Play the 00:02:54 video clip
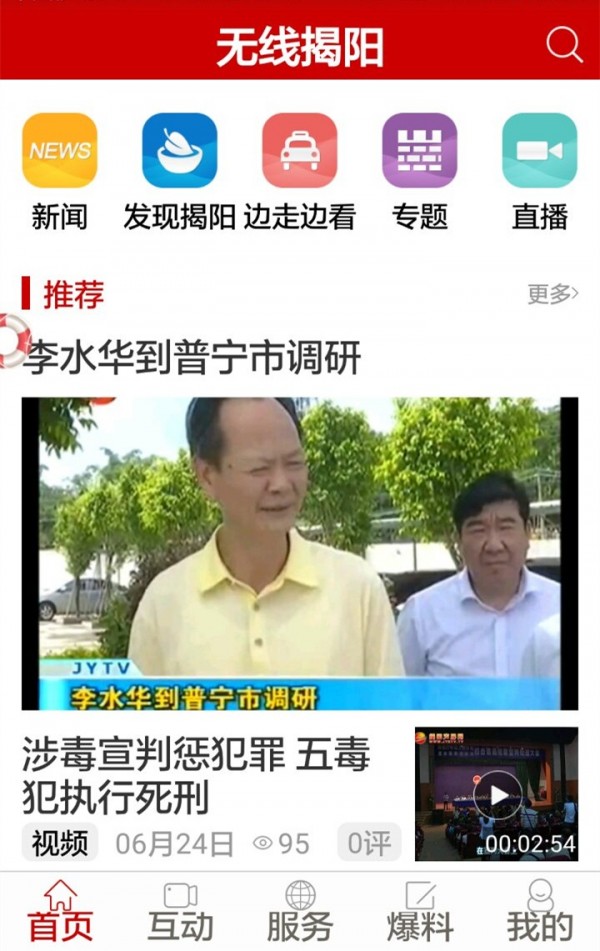 point(497,794)
